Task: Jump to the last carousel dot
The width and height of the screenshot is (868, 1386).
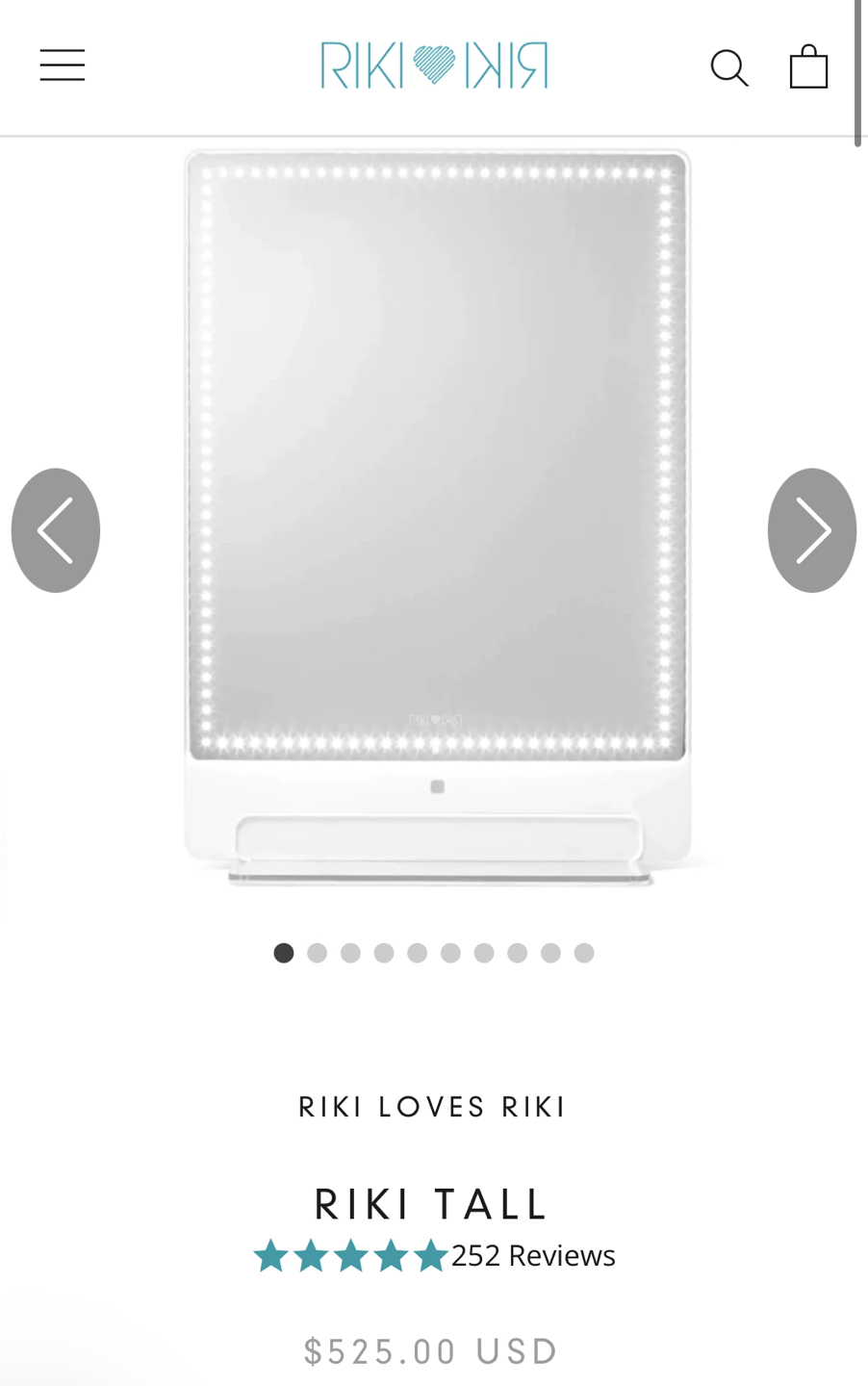Action: pos(584,953)
